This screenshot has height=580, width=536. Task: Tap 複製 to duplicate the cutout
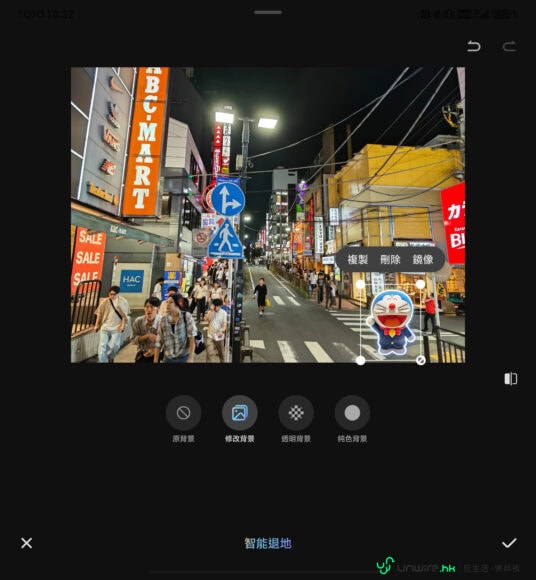tap(357, 259)
